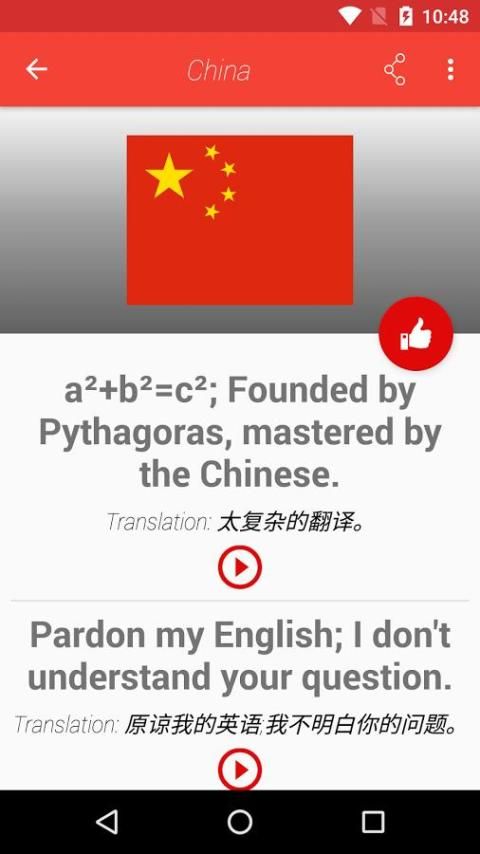
Task: Share the China page
Action: pos(394,70)
